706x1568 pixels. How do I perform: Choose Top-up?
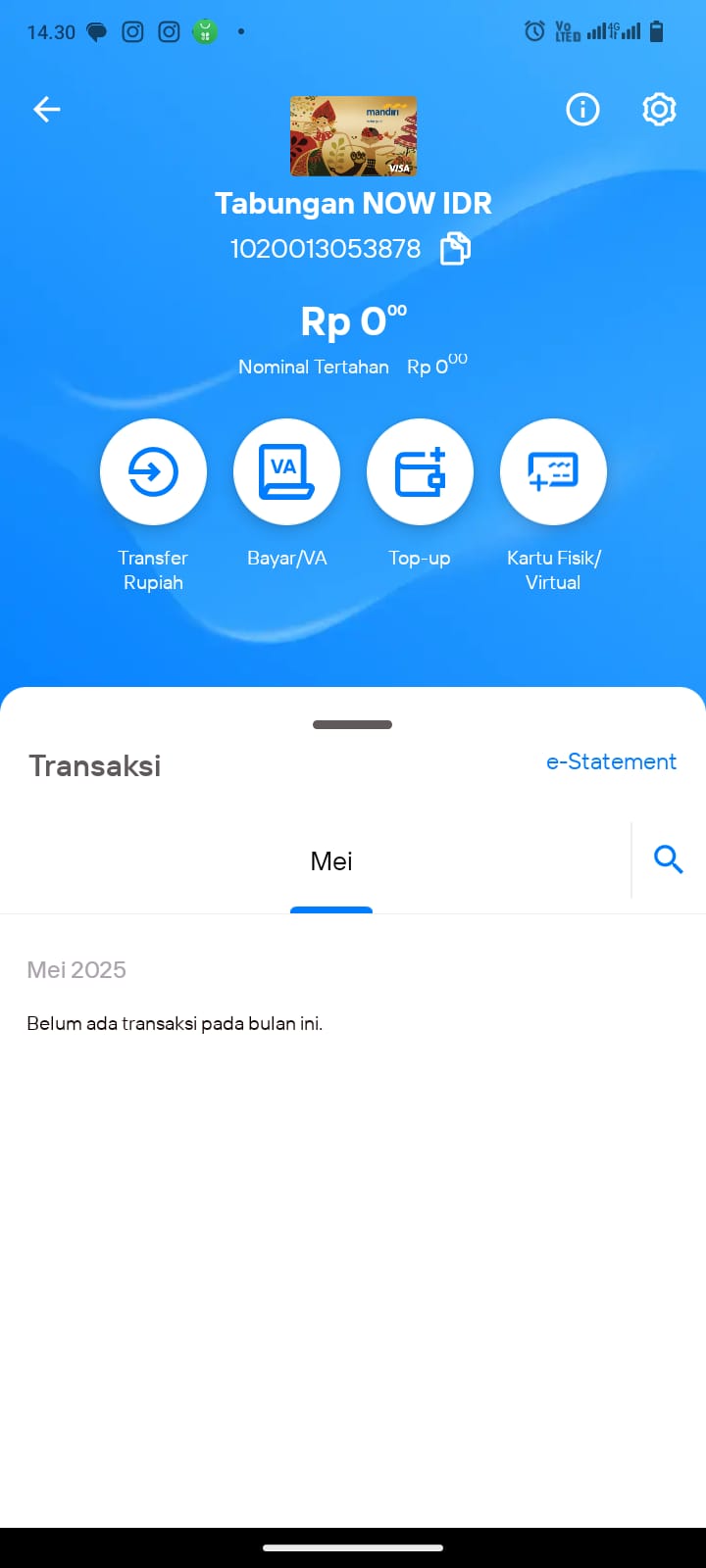(x=420, y=472)
